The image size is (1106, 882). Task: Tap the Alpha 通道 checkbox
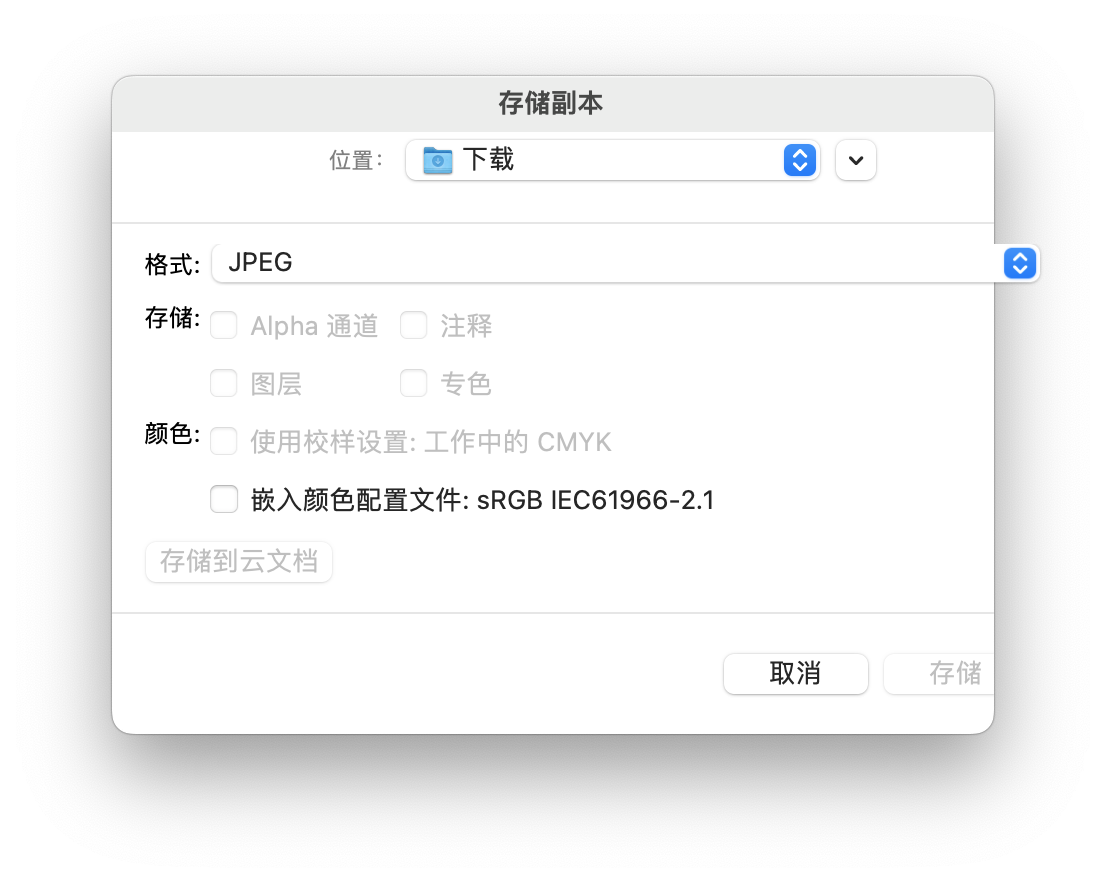pos(224,325)
